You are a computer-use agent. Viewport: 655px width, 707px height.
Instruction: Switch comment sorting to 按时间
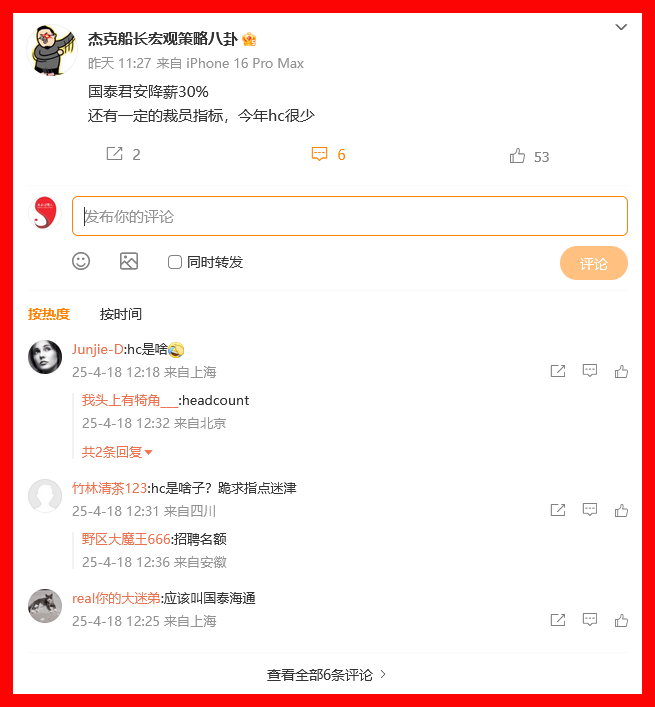pos(121,314)
